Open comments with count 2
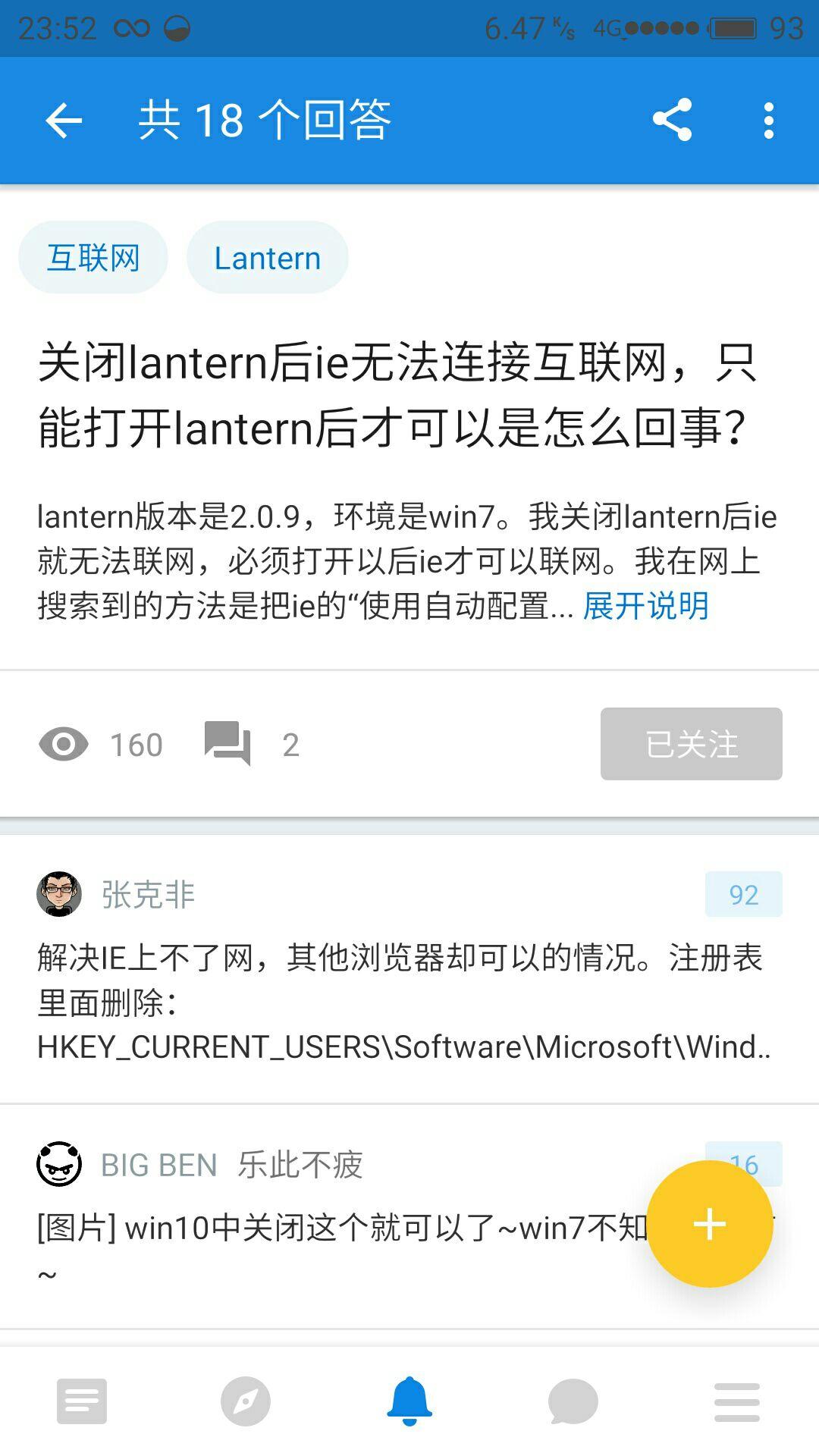The height and width of the screenshot is (1456, 819). point(250,744)
